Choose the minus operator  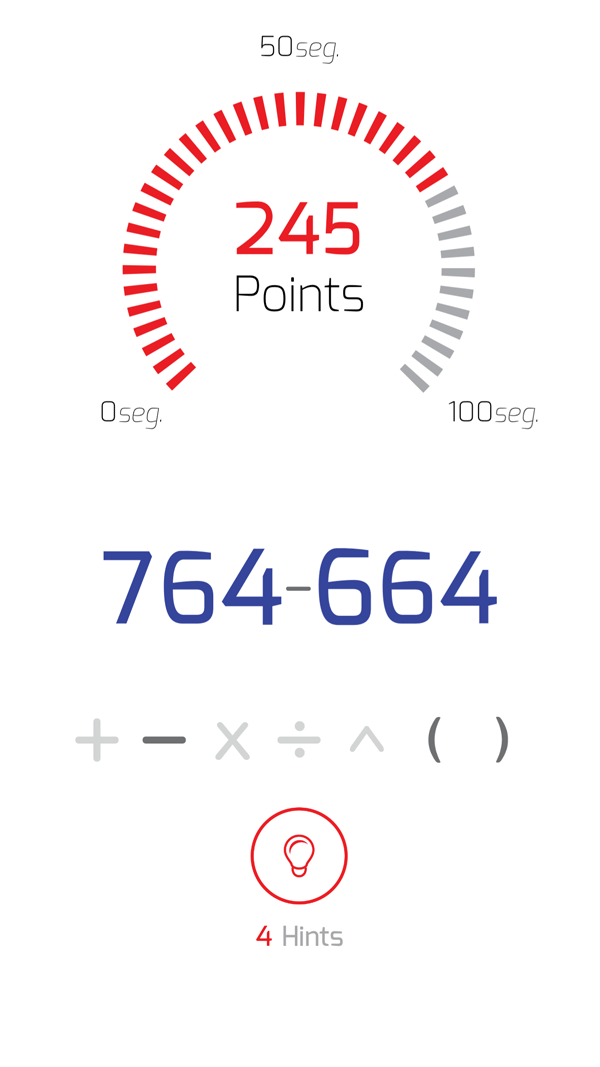pos(164,740)
